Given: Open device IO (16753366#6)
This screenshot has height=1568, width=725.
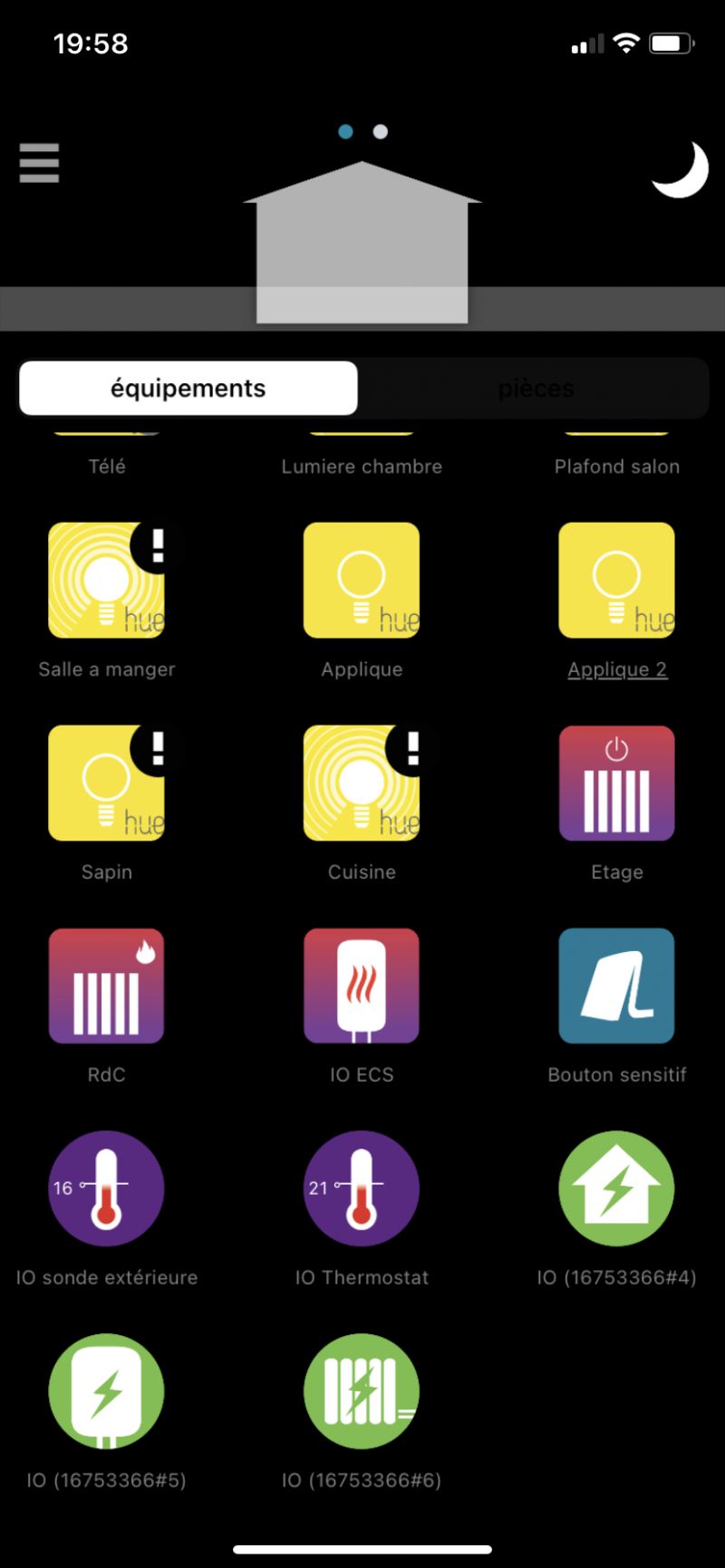Looking at the screenshot, I should [362, 1392].
